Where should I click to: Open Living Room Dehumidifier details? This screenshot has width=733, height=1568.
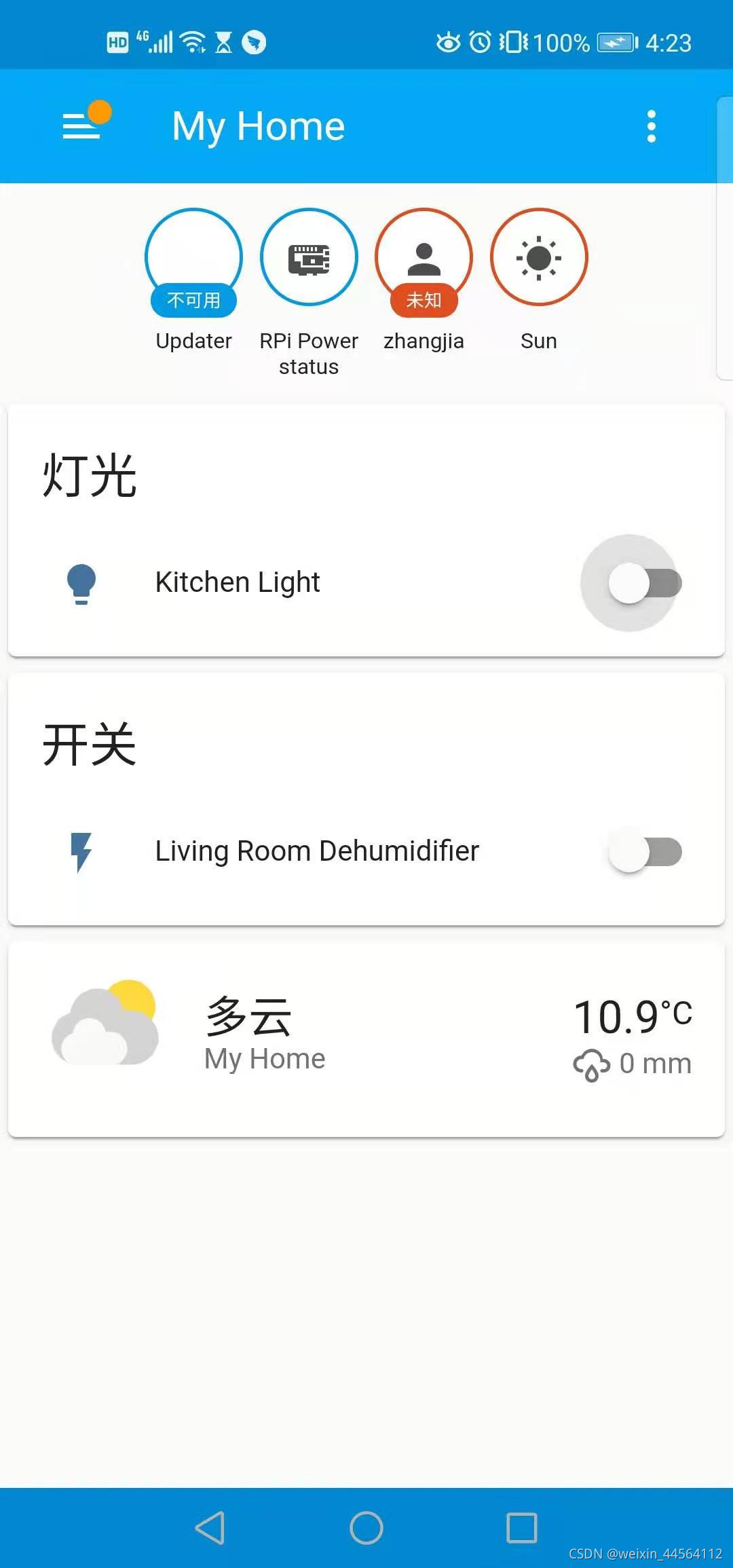[x=317, y=851]
